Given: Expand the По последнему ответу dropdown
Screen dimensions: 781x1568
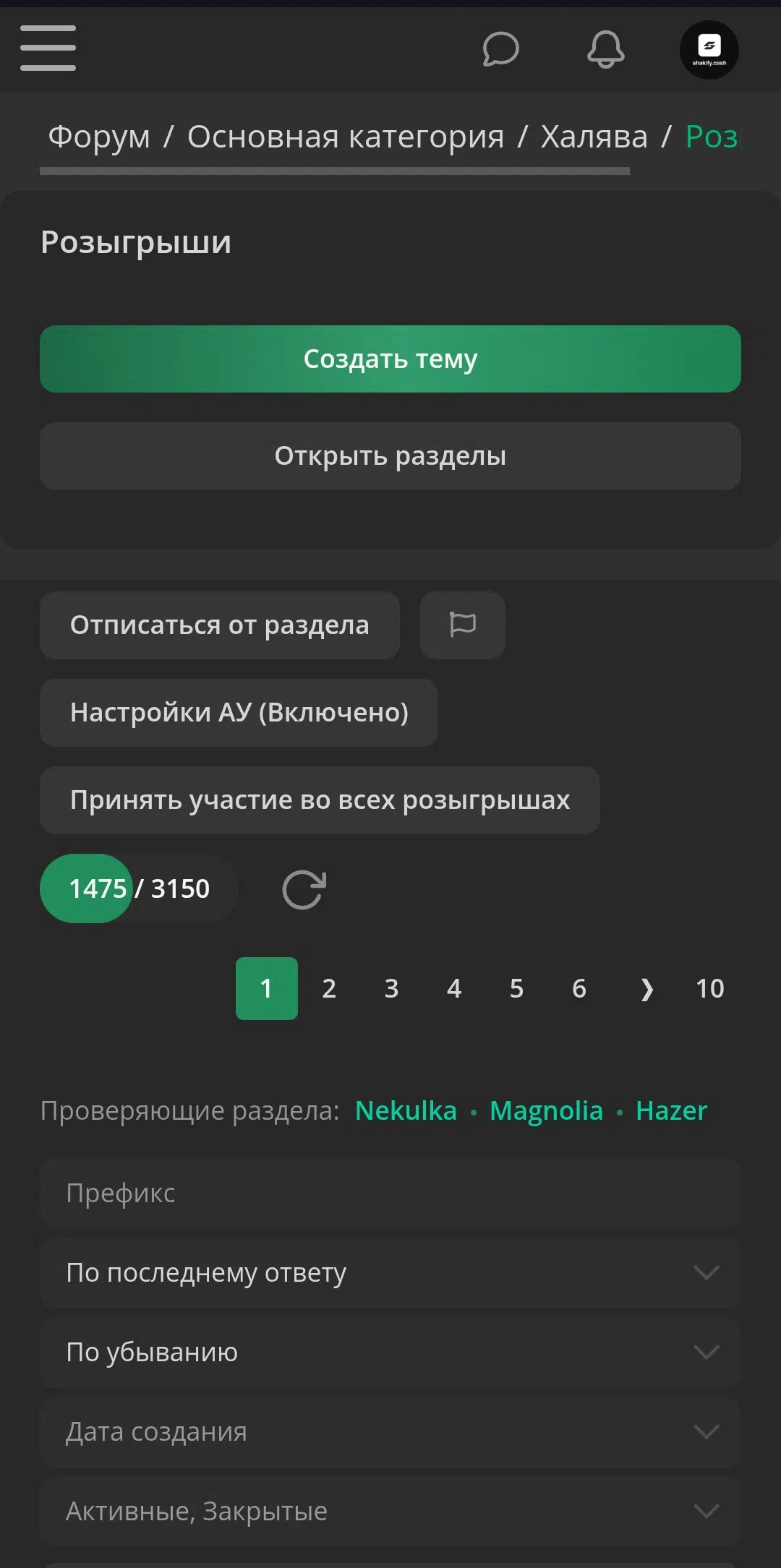Looking at the screenshot, I should (x=390, y=1272).
